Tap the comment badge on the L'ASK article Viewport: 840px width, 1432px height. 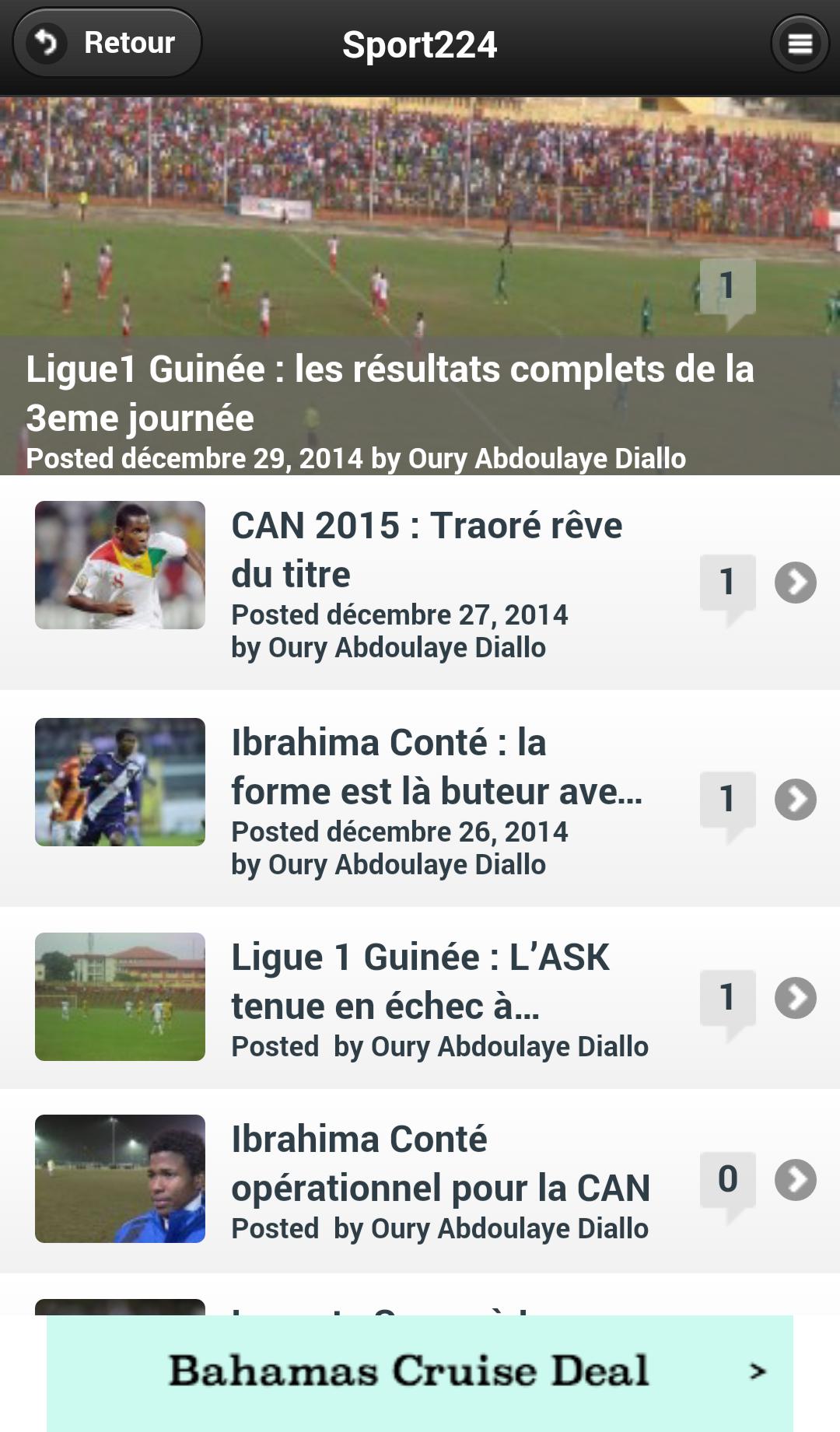click(x=729, y=996)
